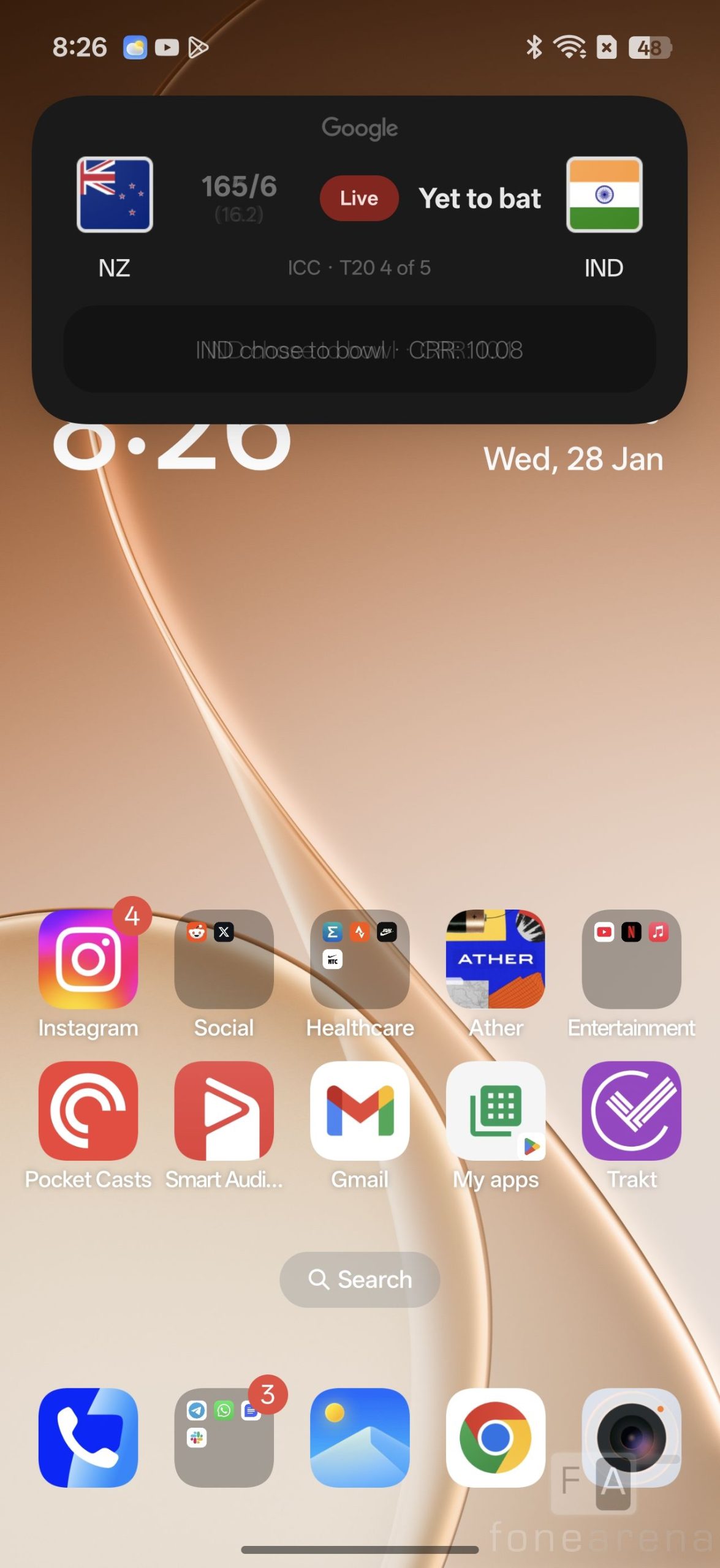Image resolution: width=720 pixels, height=1568 pixels.
Task: Open Gmail
Action: click(x=360, y=1110)
